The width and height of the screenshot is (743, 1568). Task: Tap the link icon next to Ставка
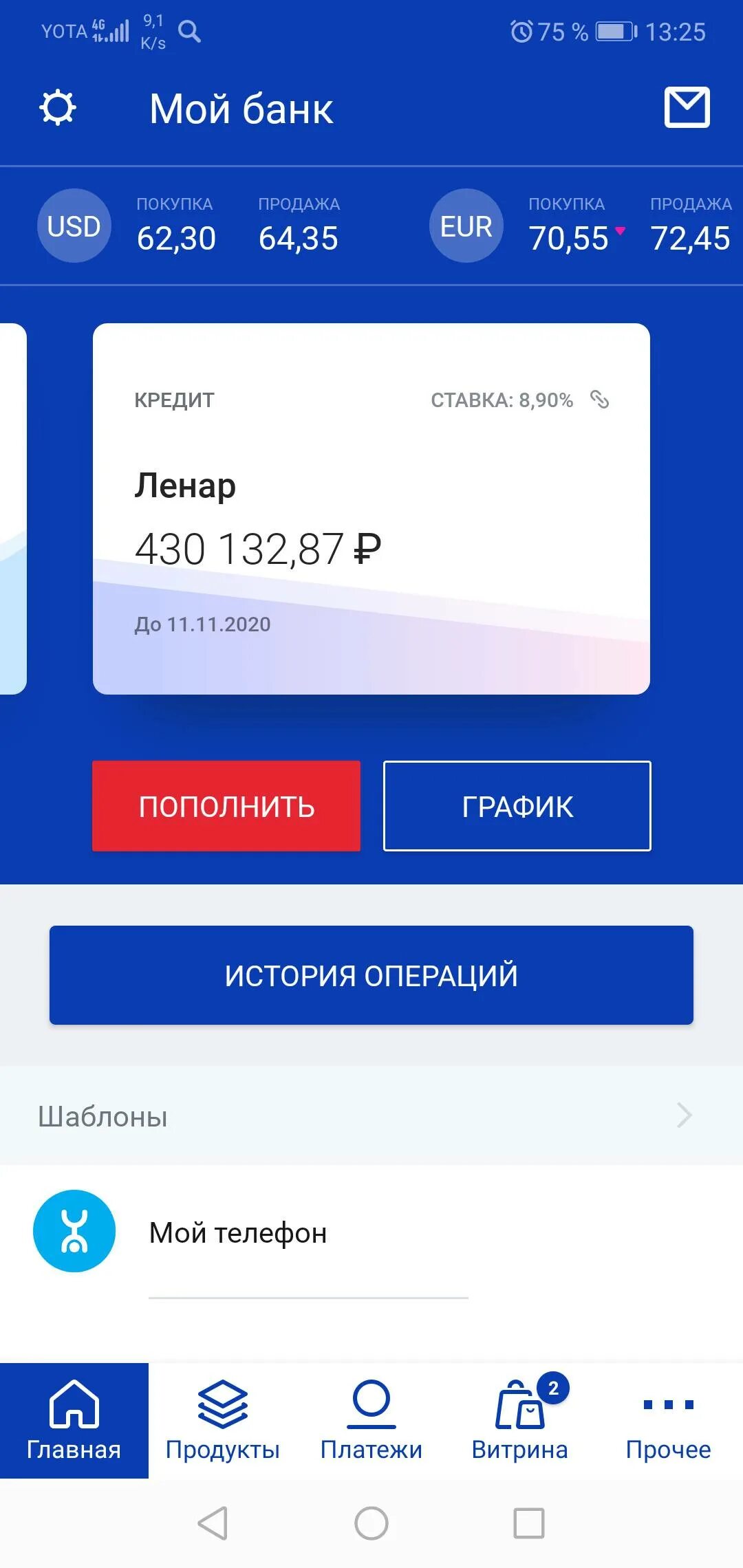point(600,400)
